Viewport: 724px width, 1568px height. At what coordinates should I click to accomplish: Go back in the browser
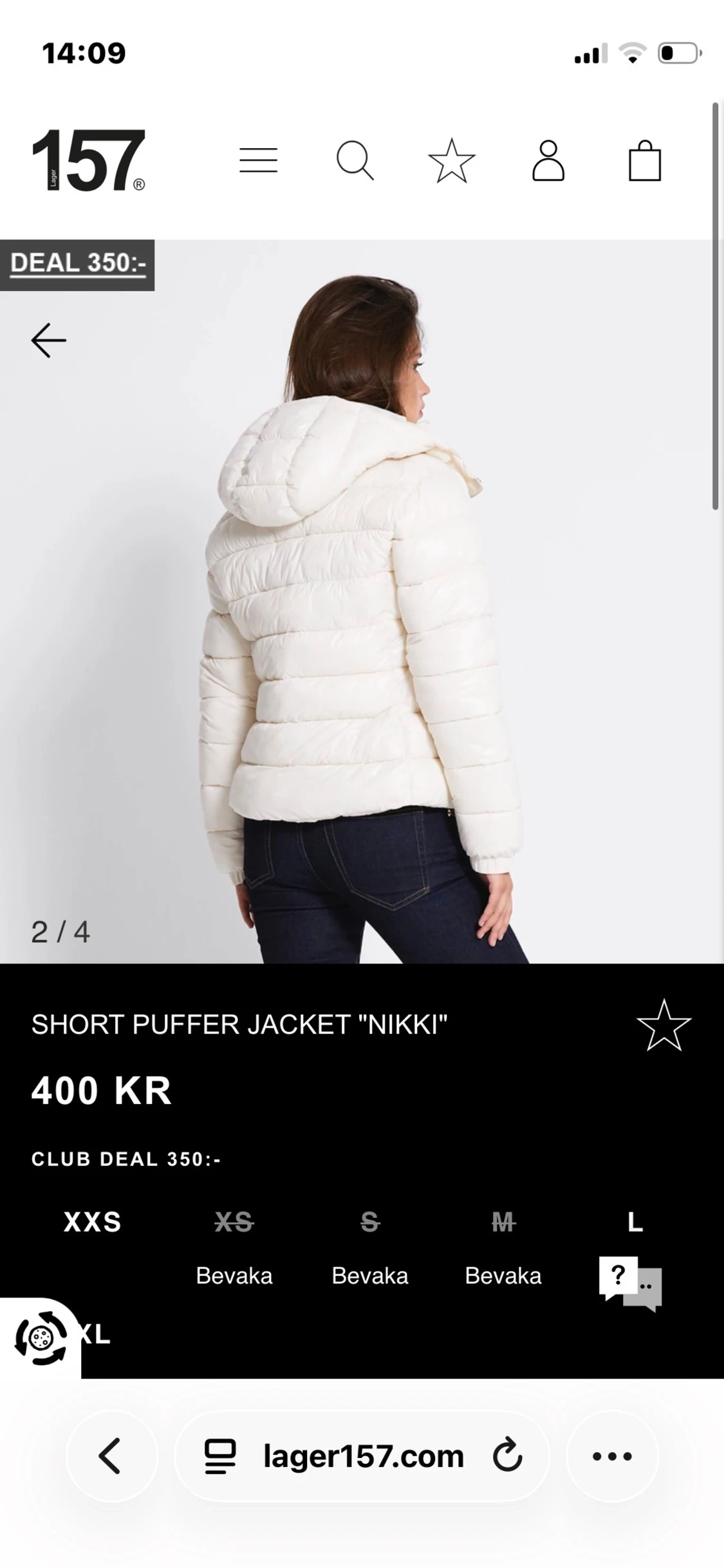pos(111,1456)
